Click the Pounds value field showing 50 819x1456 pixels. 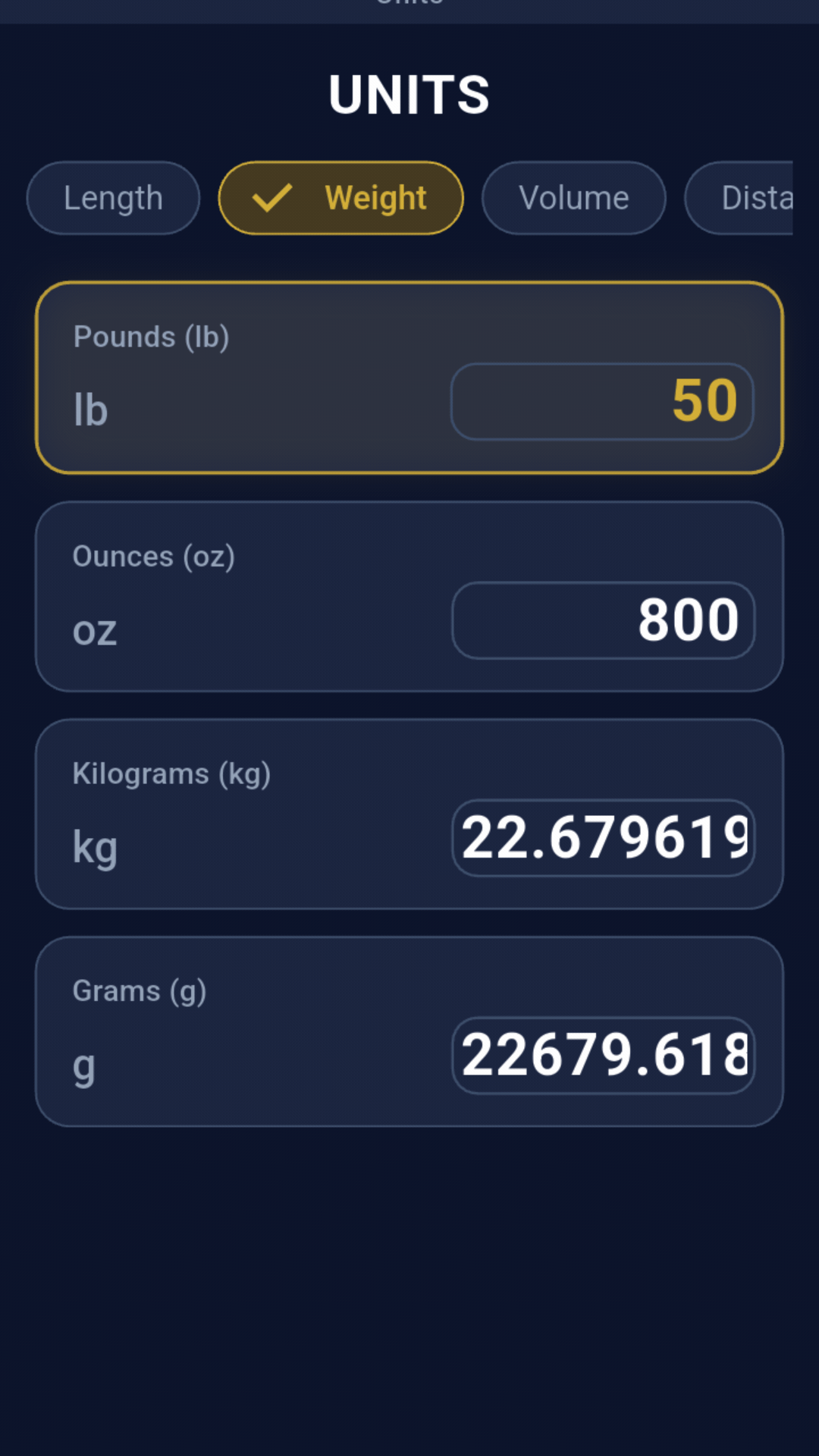tap(601, 401)
